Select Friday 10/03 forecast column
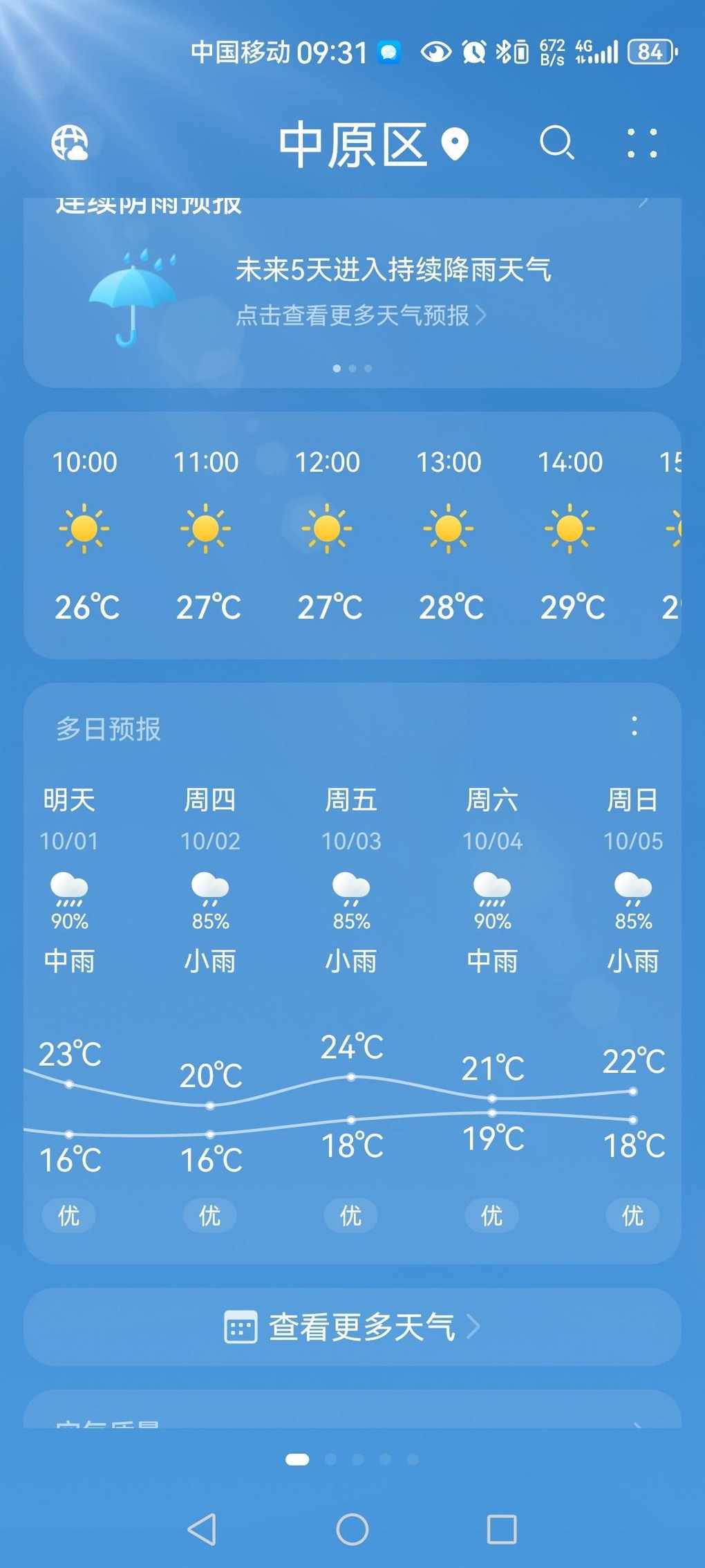The height and width of the screenshot is (1568, 705). pyautogui.click(x=351, y=878)
